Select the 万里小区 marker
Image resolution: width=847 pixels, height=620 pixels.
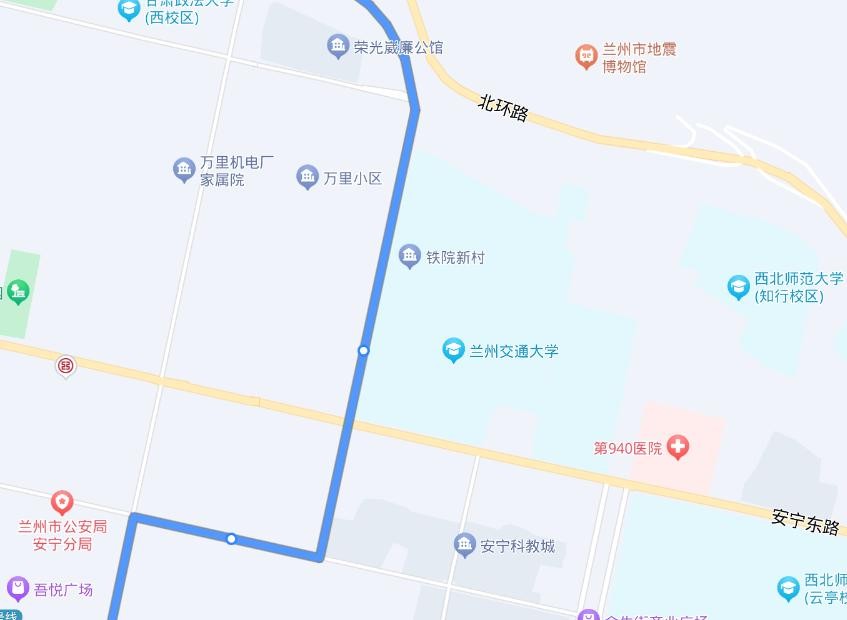pyautogui.click(x=307, y=178)
